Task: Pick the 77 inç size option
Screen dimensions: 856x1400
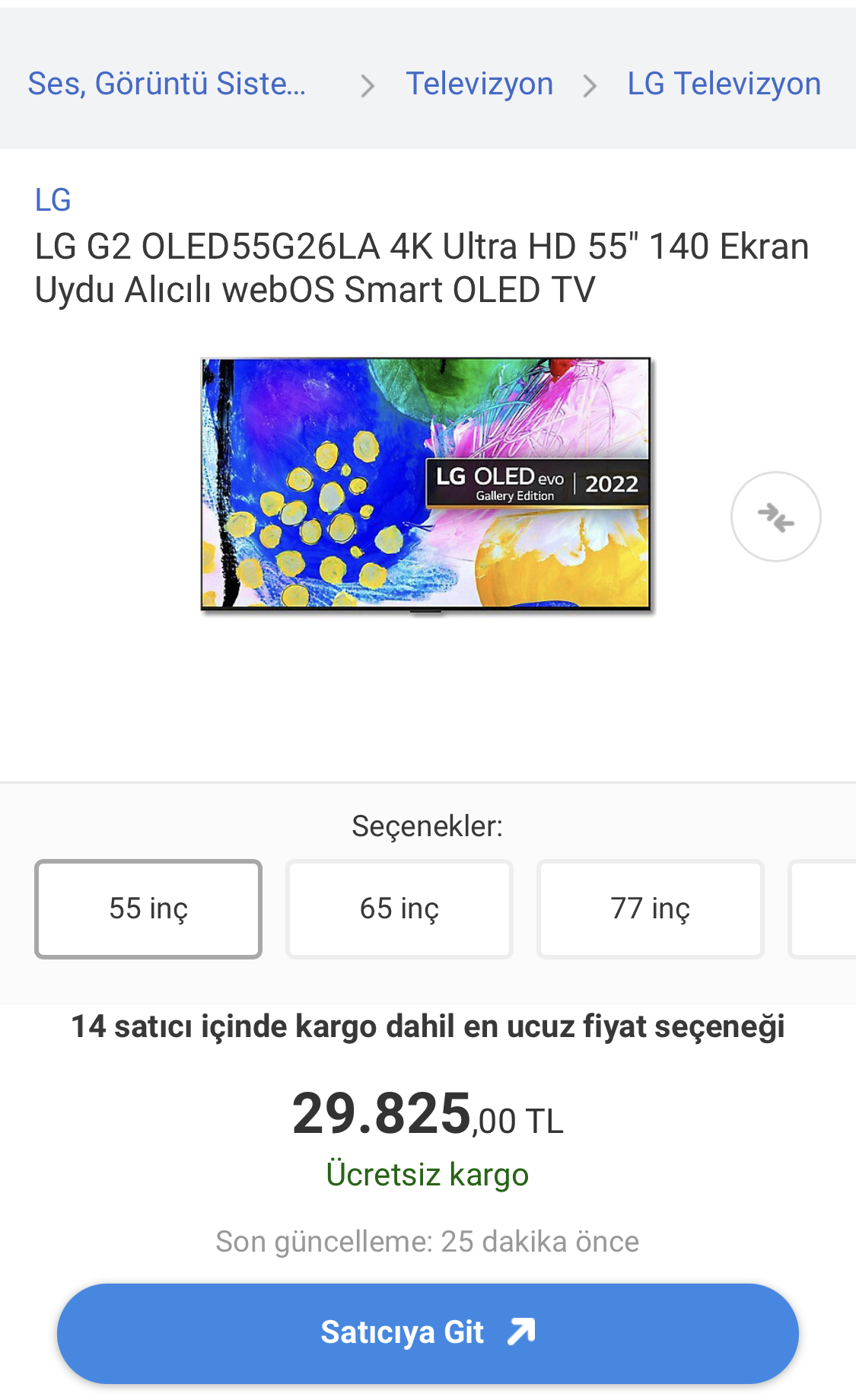Action: pos(651,909)
